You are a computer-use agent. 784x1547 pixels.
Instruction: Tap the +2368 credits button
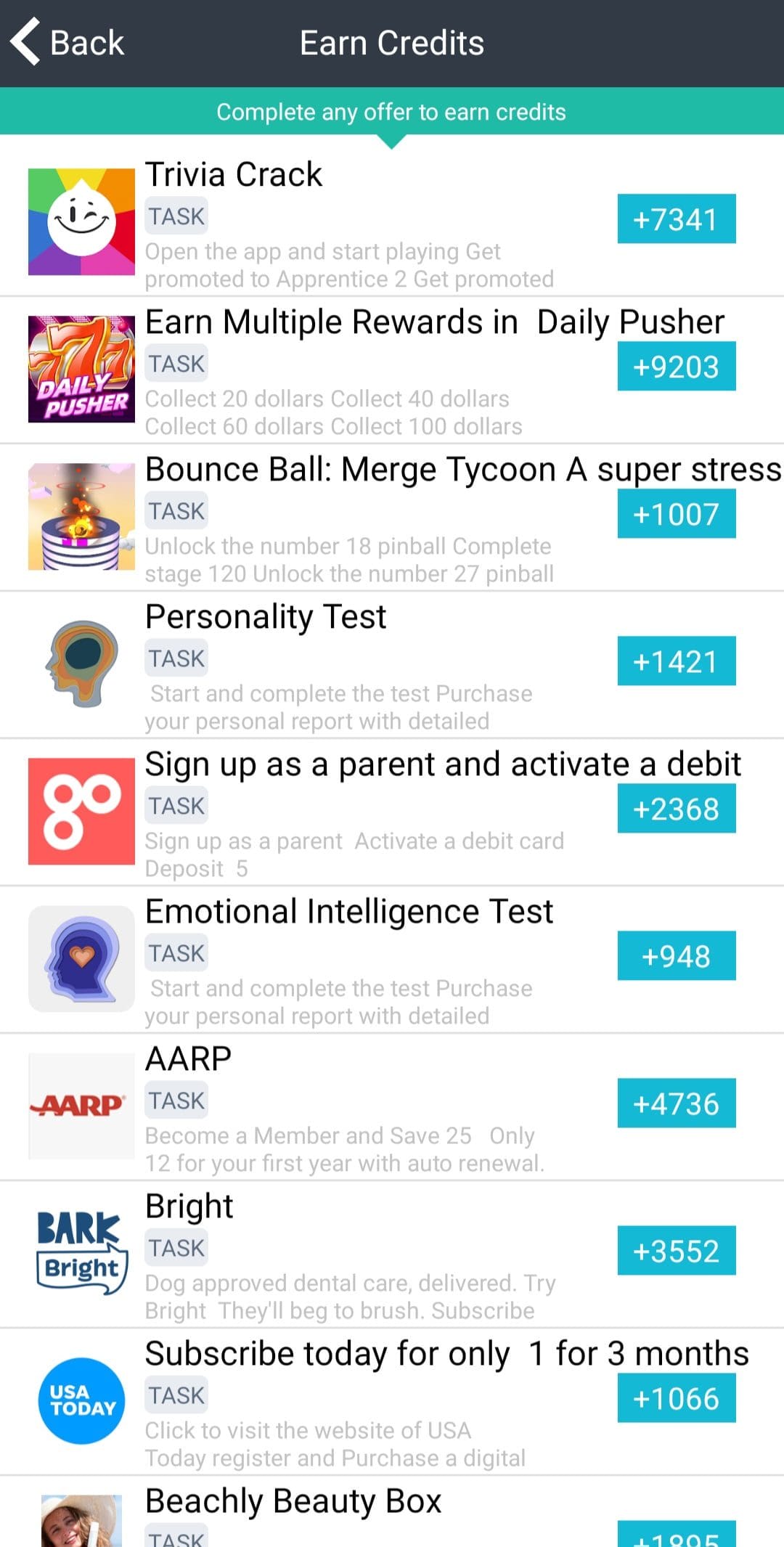(x=676, y=808)
